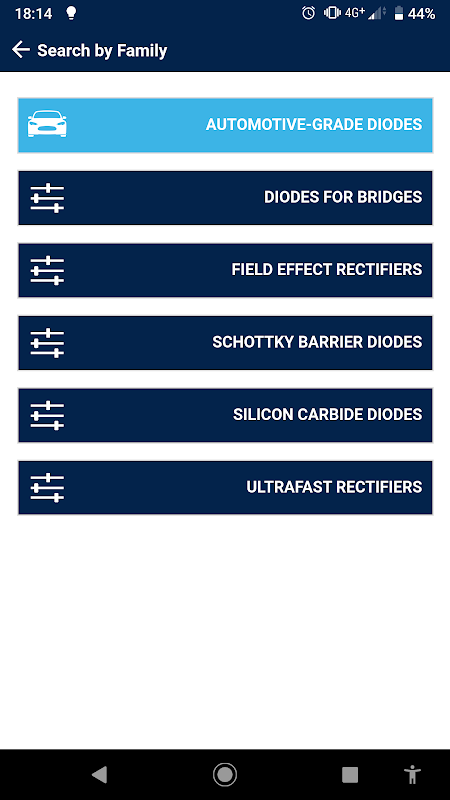Image resolution: width=450 pixels, height=800 pixels.
Task: Tap the system home button
Action: click(224, 774)
